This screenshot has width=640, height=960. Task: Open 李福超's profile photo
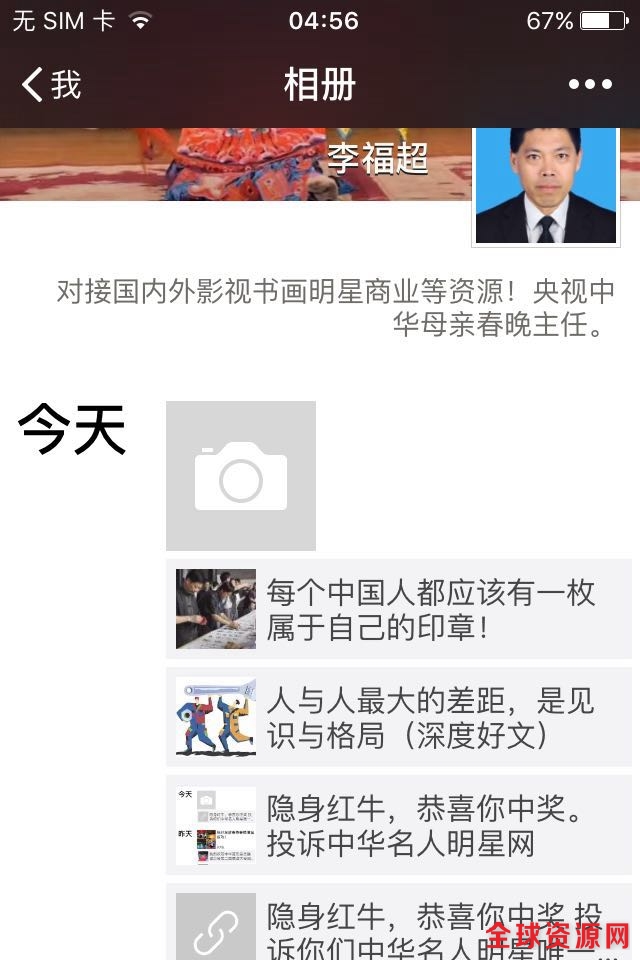click(545, 186)
